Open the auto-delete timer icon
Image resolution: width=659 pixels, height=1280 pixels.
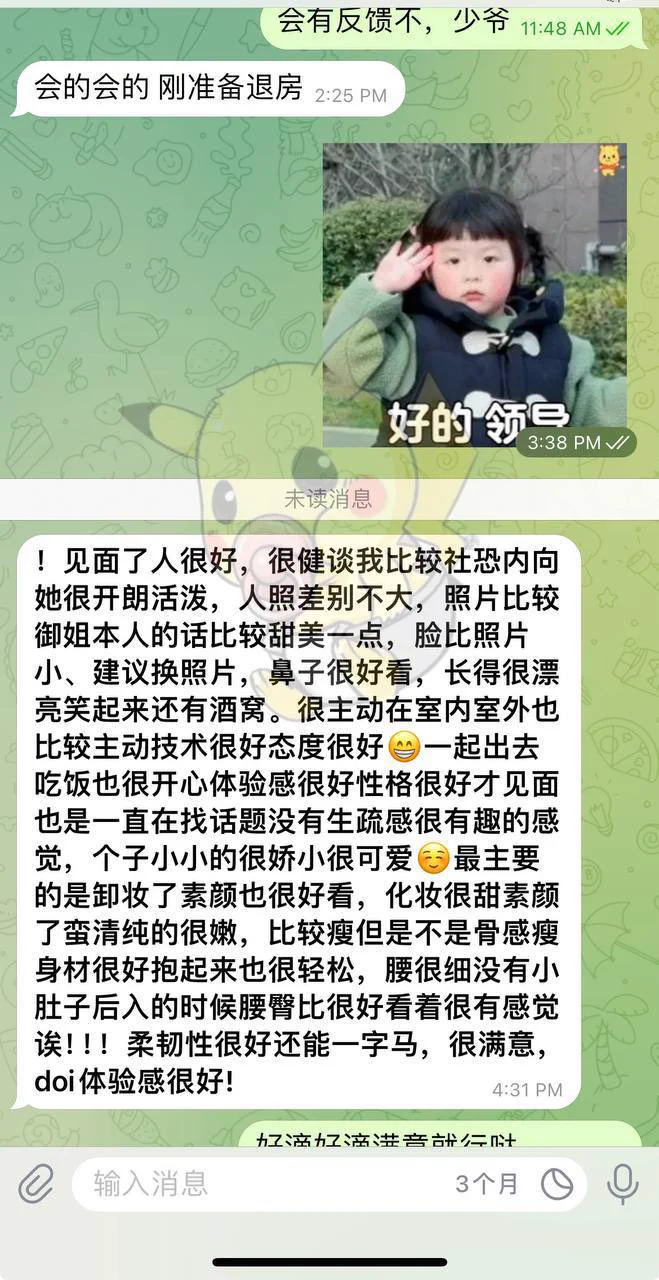click(557, 1185)
